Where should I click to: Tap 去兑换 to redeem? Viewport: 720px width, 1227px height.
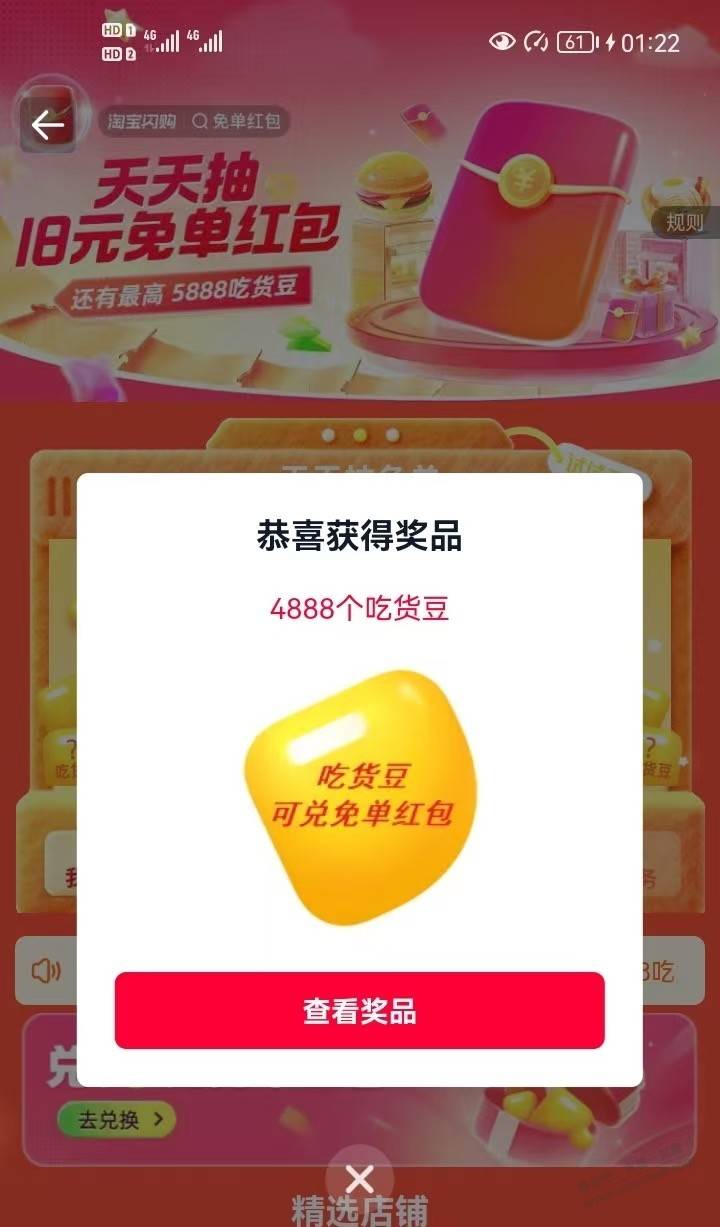(x=115, y=1120)
